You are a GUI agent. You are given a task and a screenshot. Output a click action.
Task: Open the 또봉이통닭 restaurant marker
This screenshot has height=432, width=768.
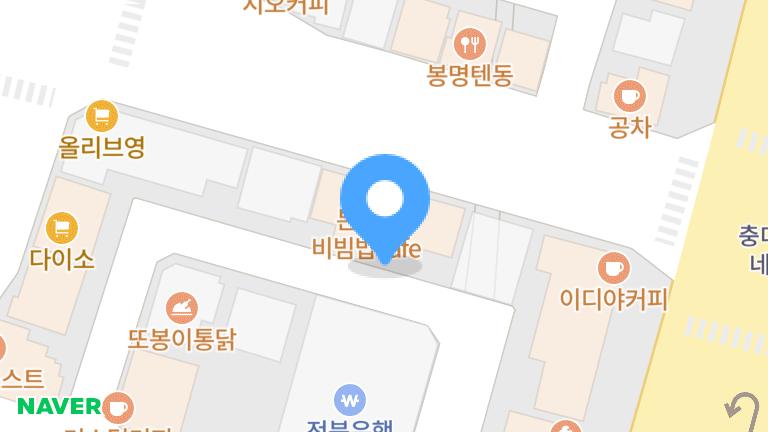pos(181,307)
